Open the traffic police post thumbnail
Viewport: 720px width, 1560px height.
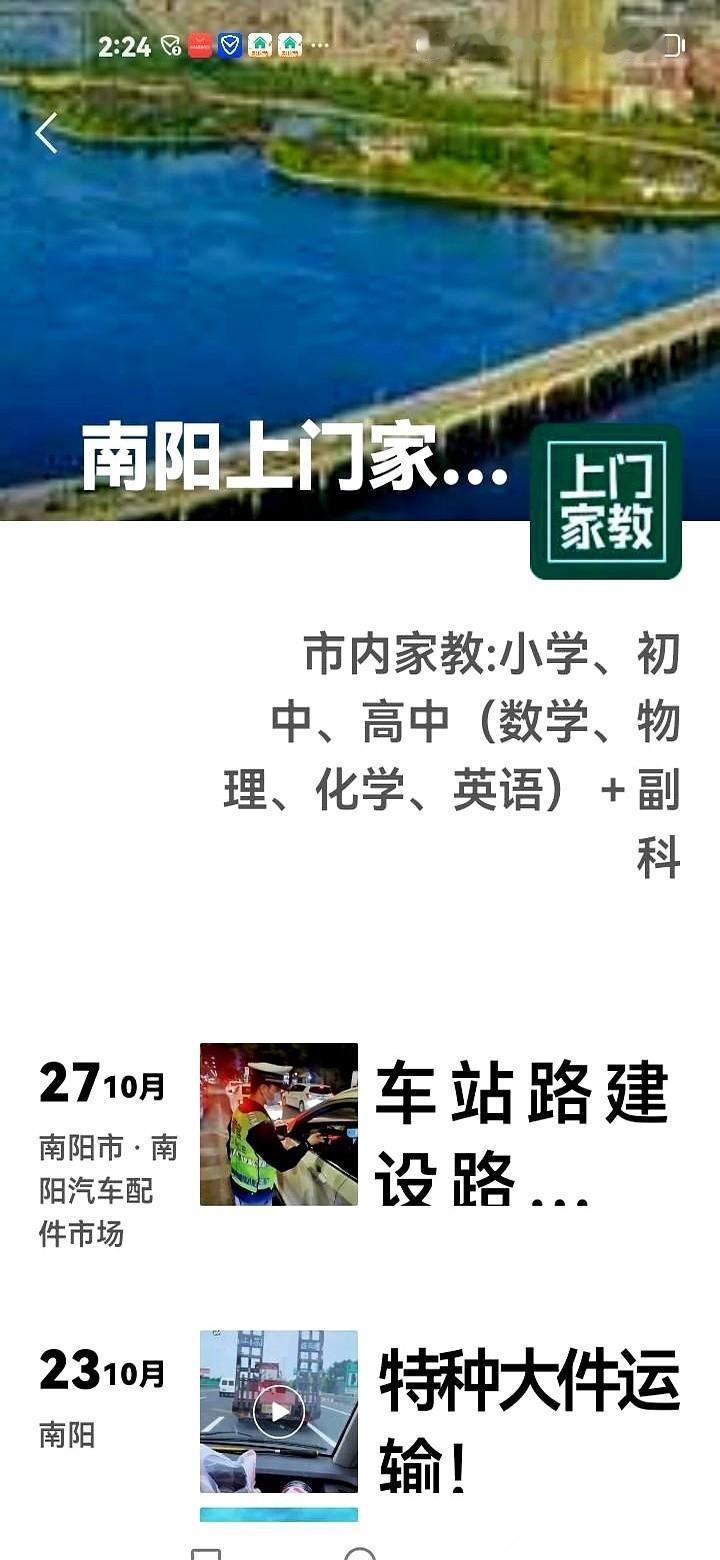(278, 1124)
